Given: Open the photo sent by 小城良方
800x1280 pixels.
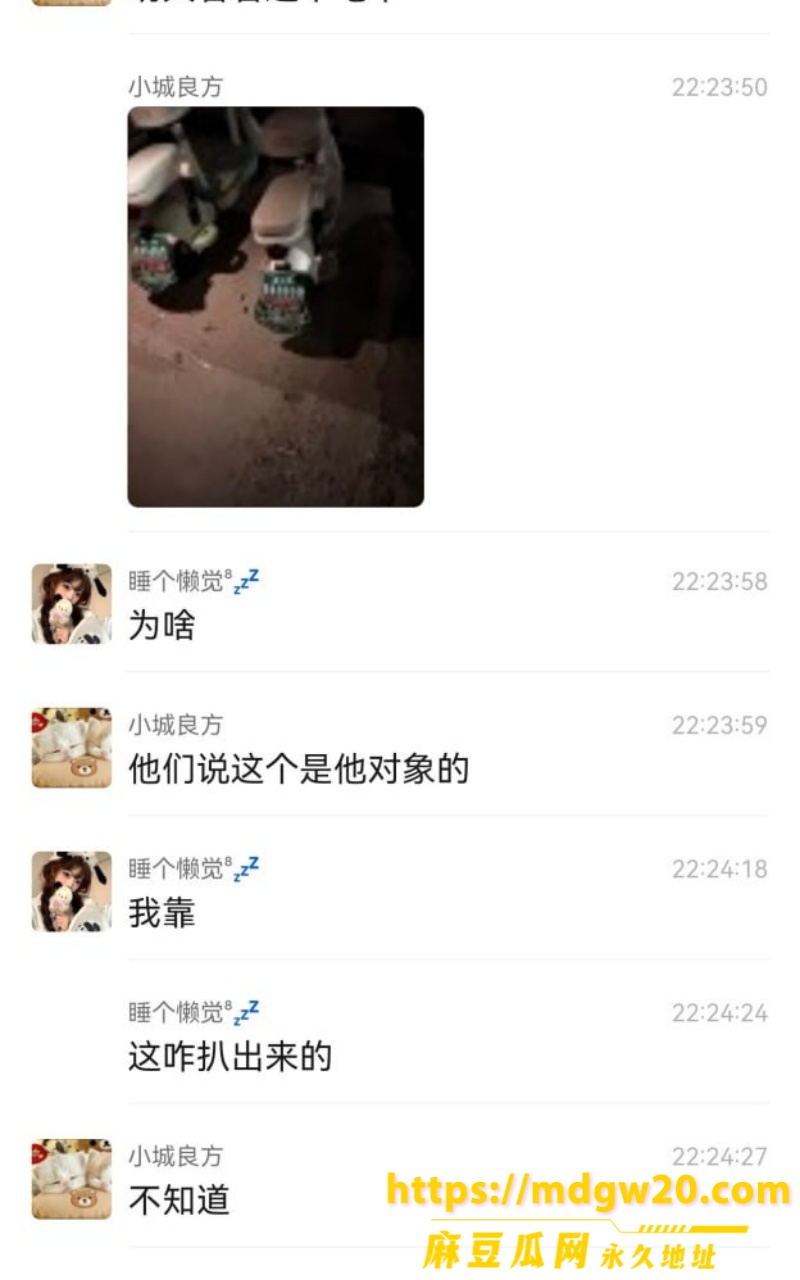Looking at the screenshot, I should (x=275, y=307).
